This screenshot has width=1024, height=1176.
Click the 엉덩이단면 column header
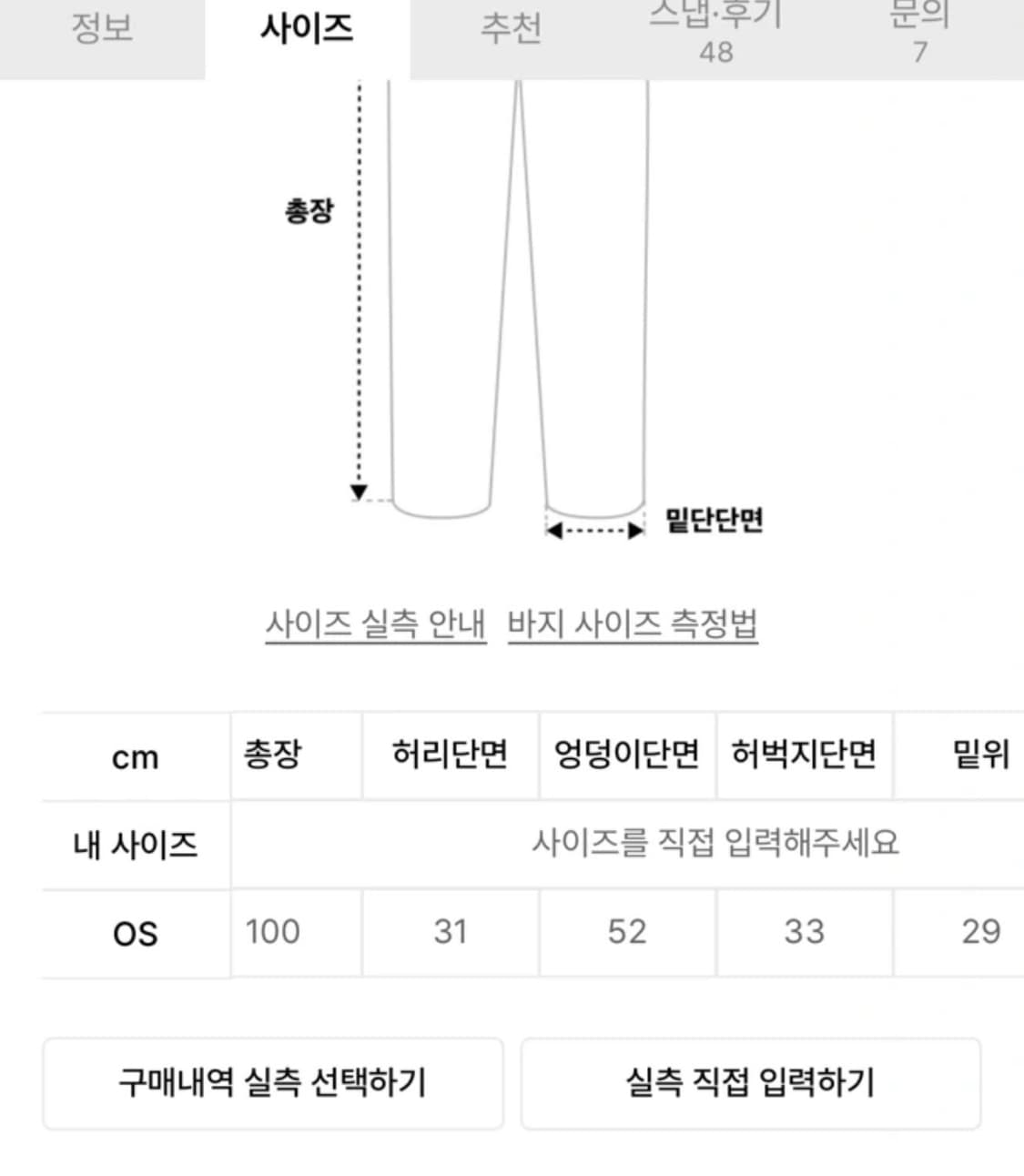pyautogui.click(x=628, y=755)
